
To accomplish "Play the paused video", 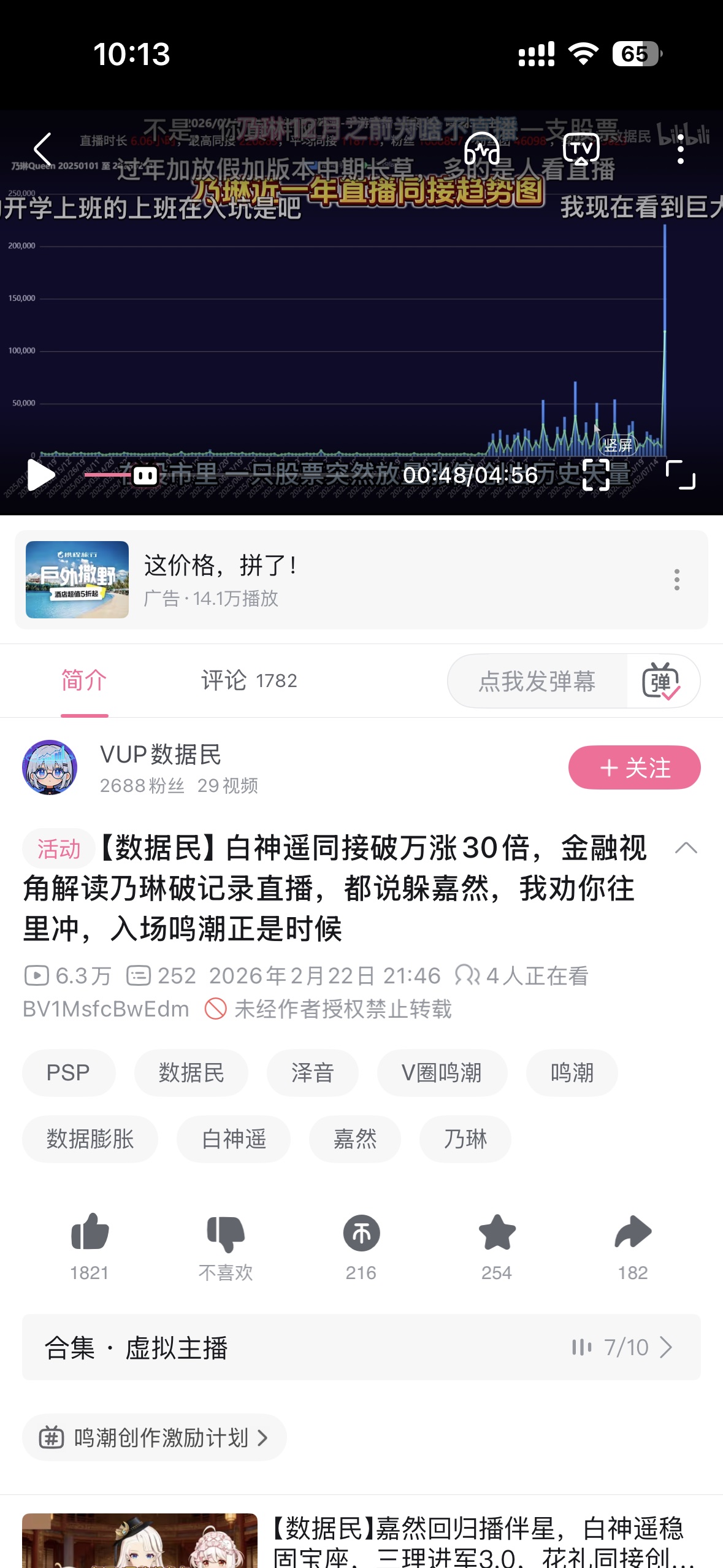I will click(40, 475).
